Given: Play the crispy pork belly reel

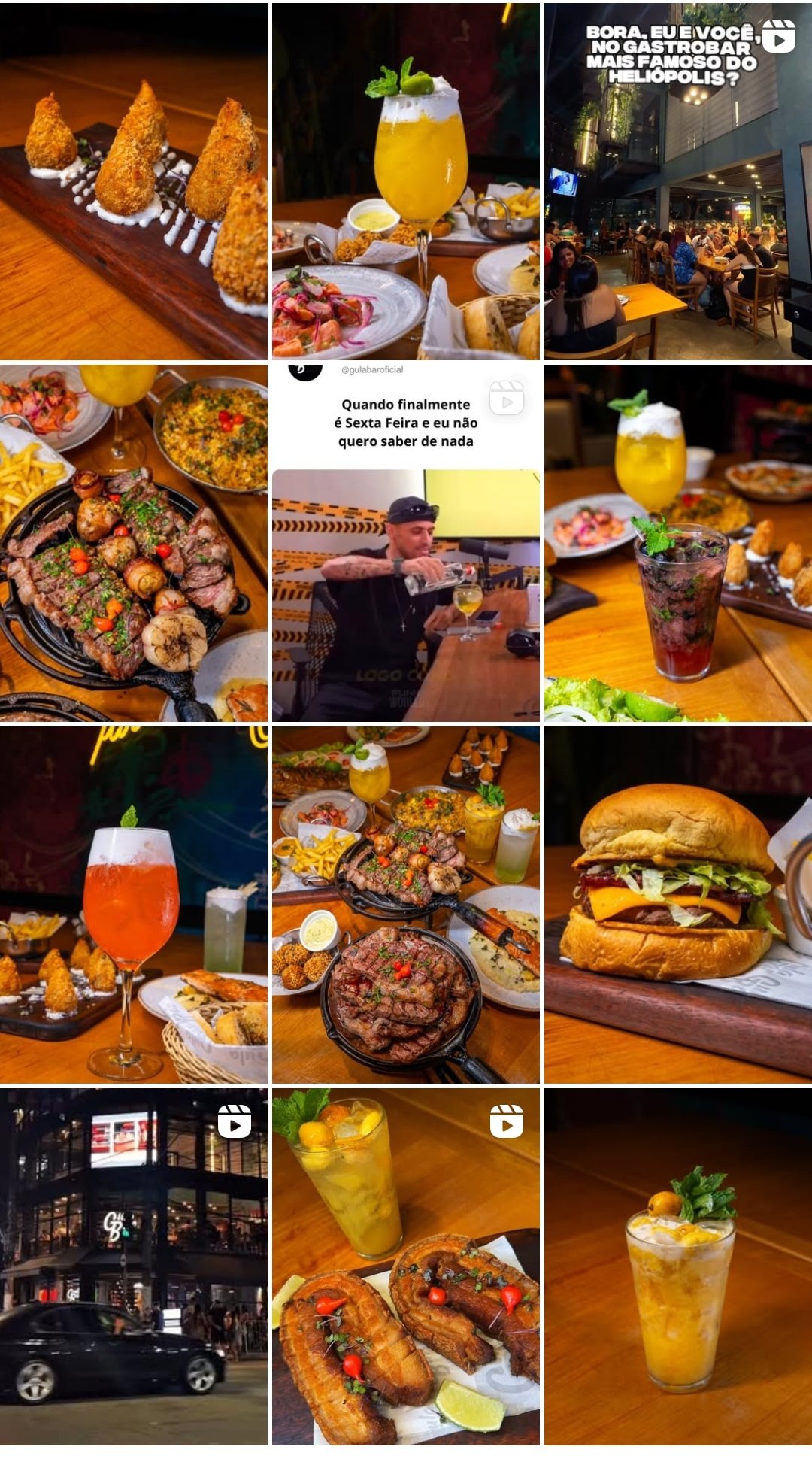Looking at the screenshot, I should click(x=406, y=1266).
